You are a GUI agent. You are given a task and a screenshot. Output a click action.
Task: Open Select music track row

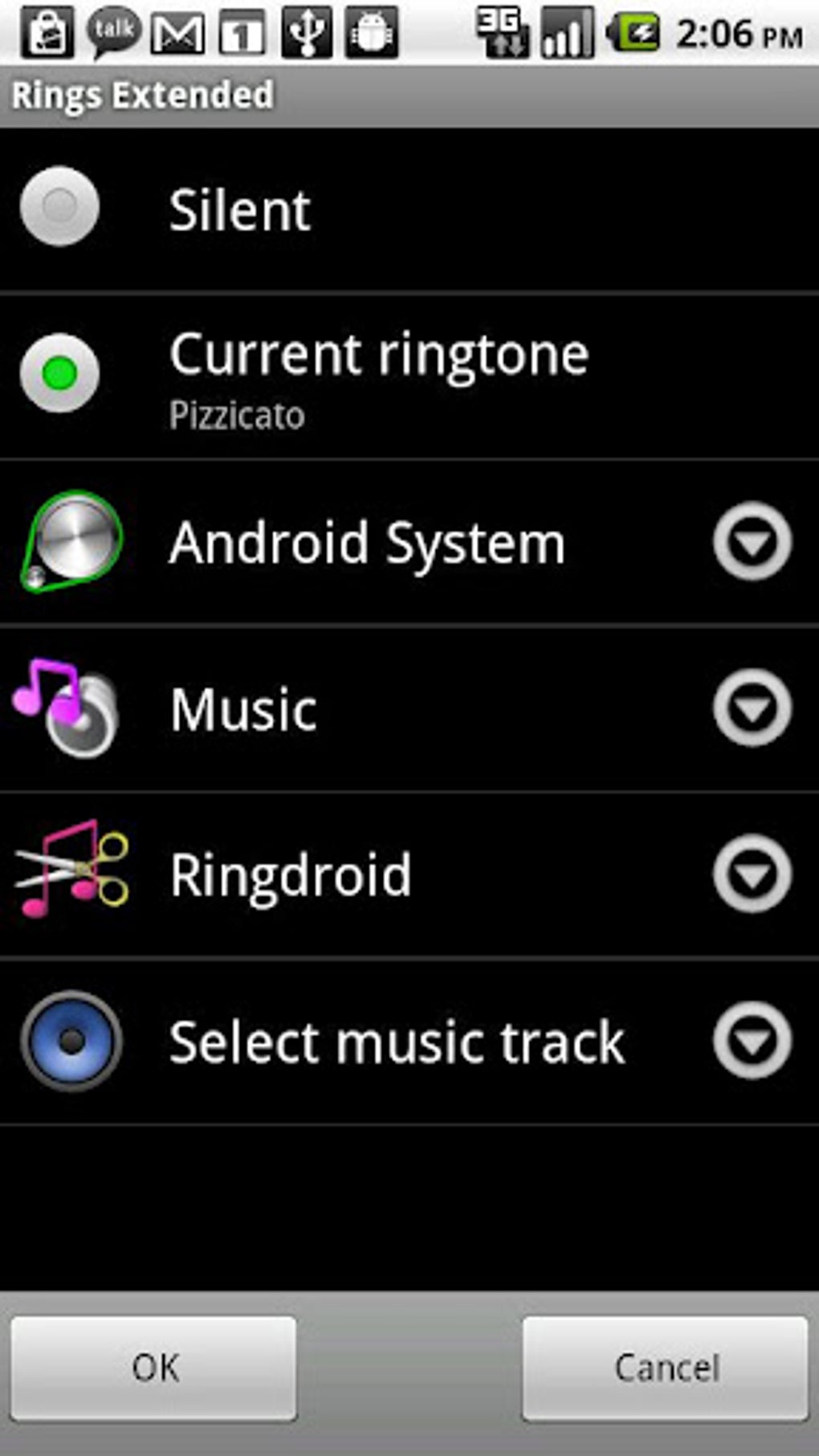point(397,1042)
